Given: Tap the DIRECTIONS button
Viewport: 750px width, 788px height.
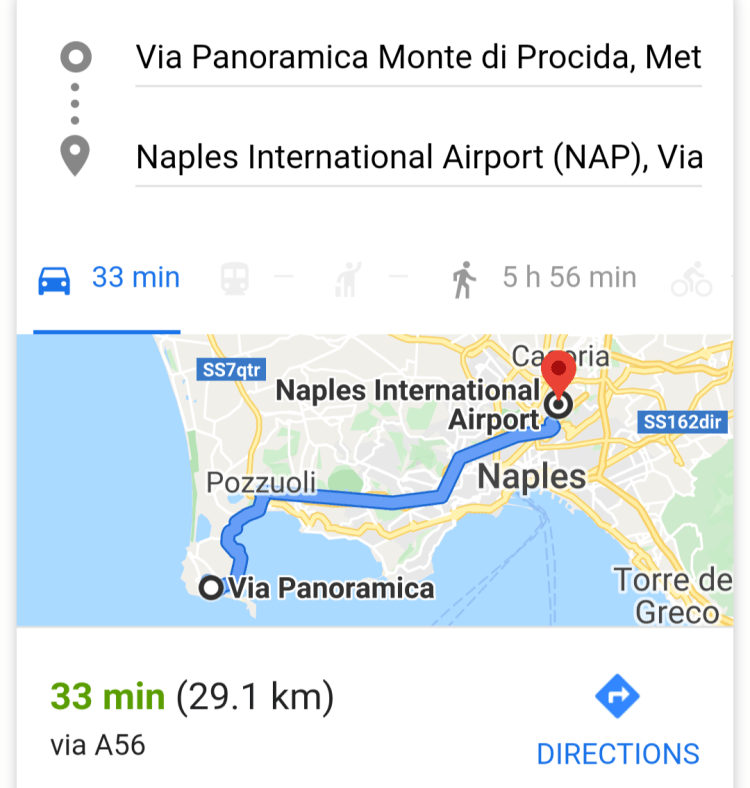Looking at the screenshot, I should (x=617, y=720).
